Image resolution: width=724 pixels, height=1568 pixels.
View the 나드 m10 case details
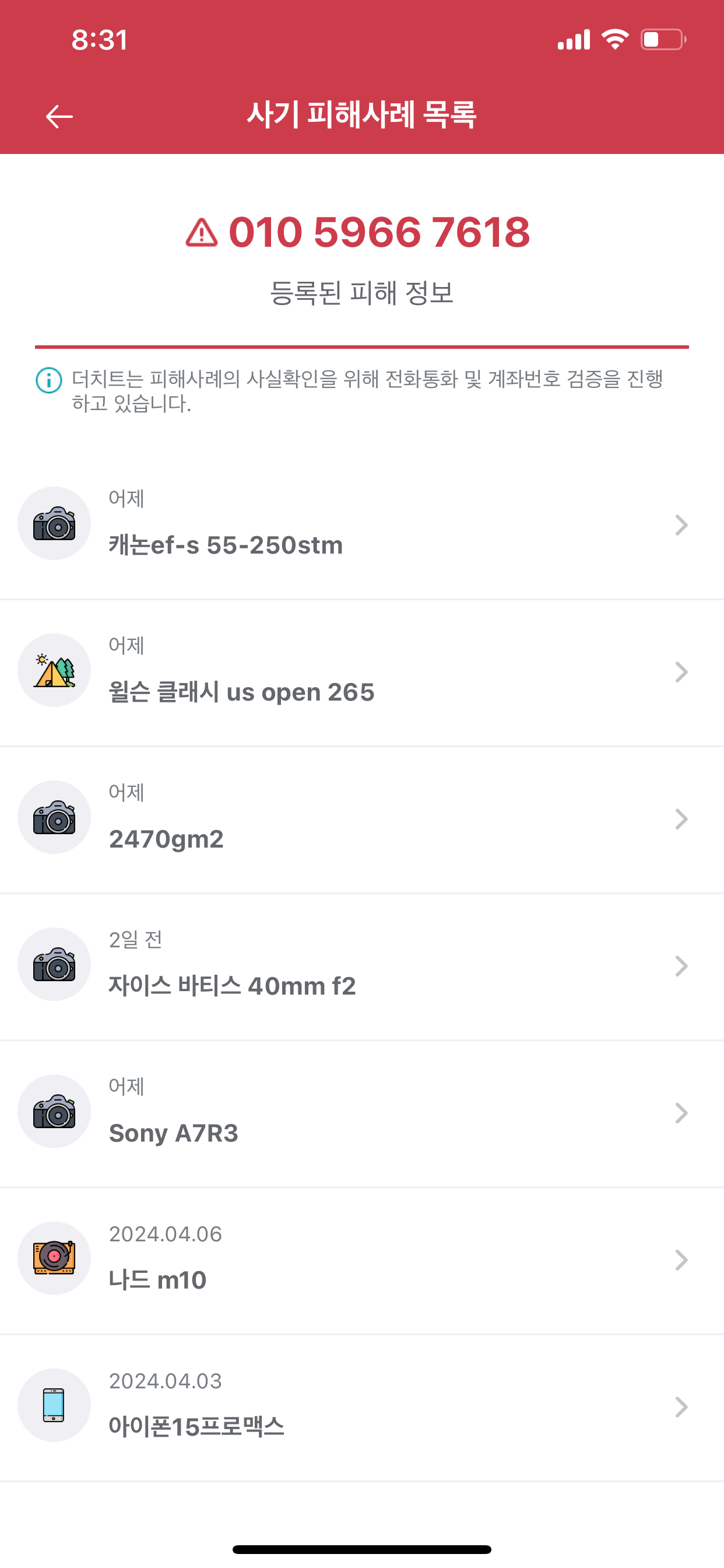pyautogui.click(x=361, y=1260)
